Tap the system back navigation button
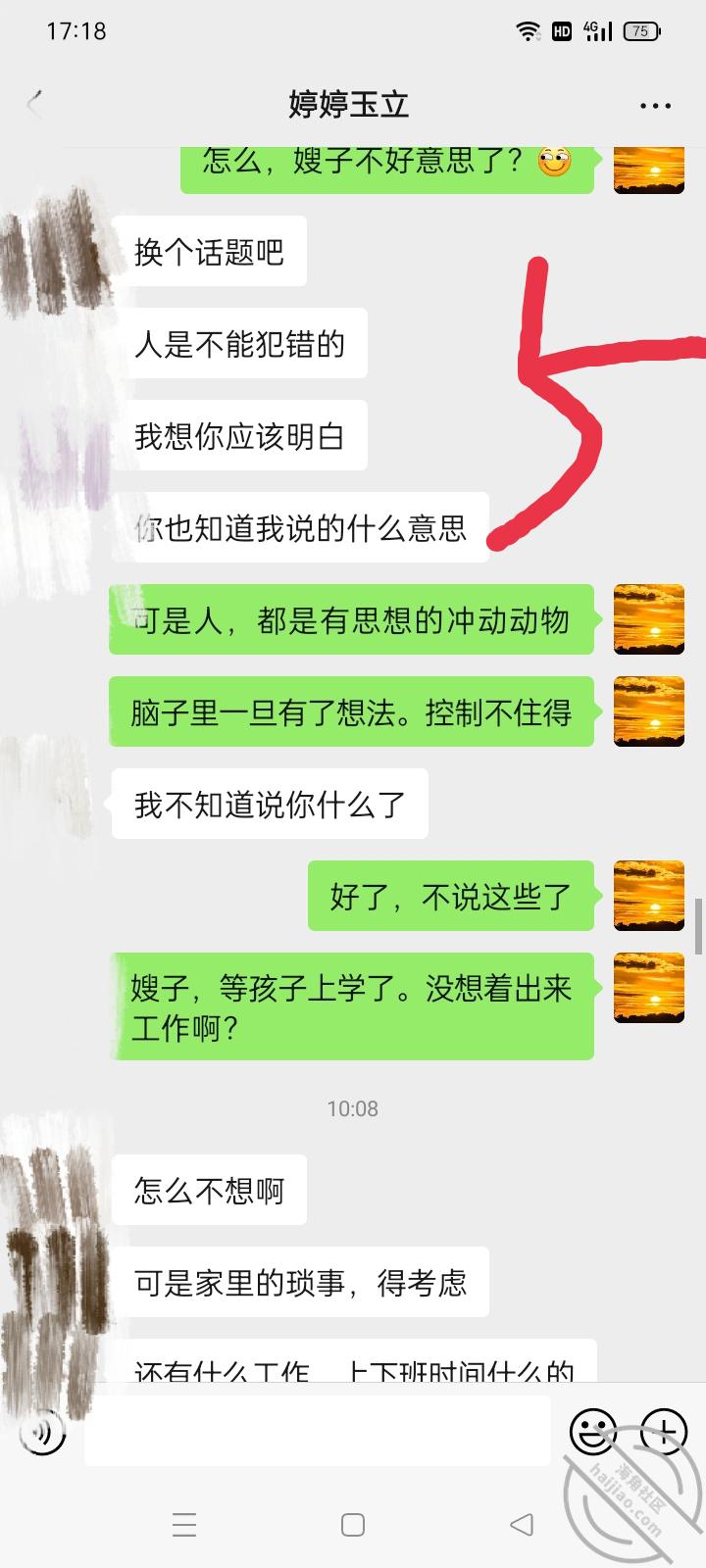706x1568 pixels. tap(522, 1524)
